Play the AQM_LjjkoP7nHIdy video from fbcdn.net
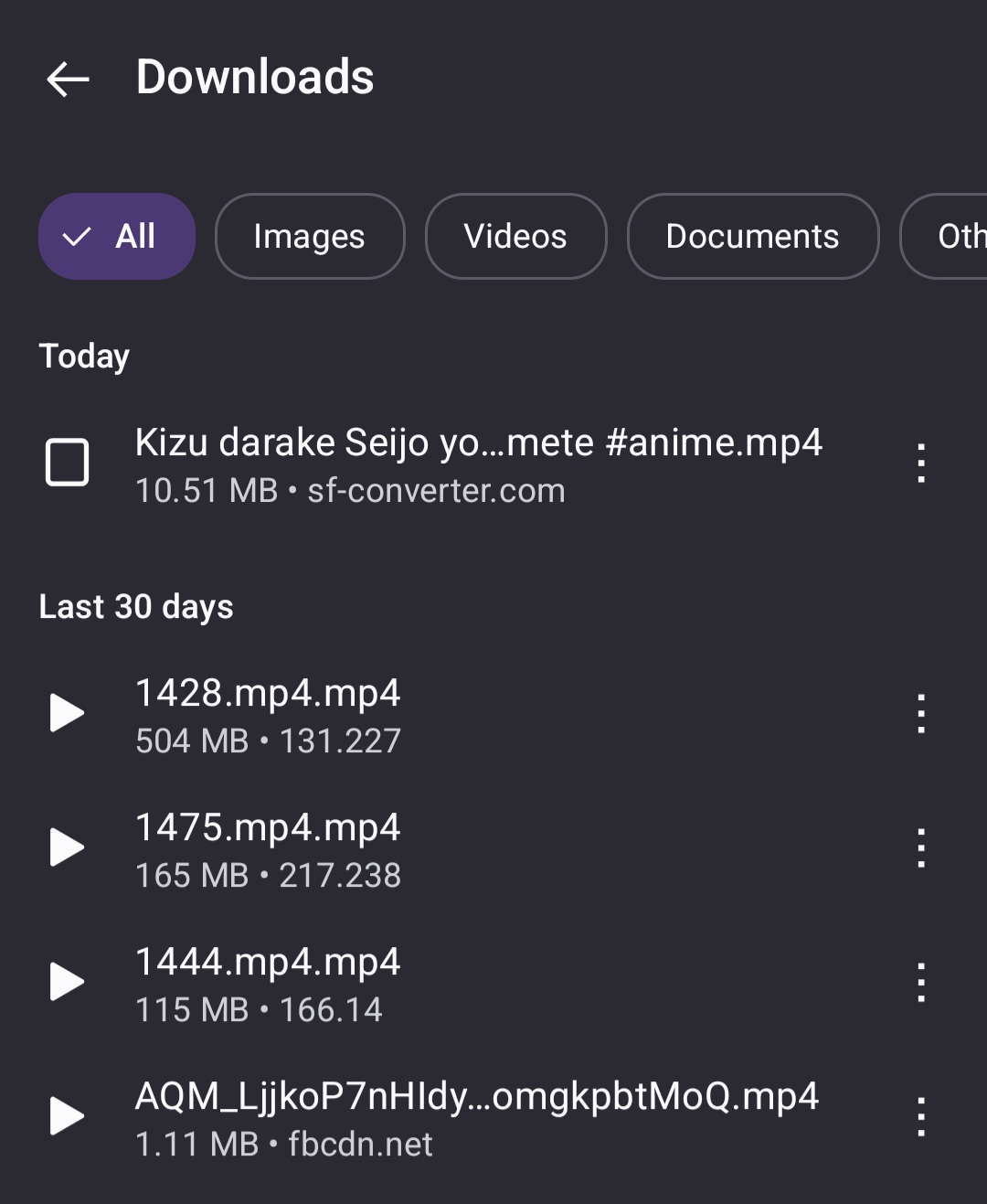 (x=67, y=1116)
